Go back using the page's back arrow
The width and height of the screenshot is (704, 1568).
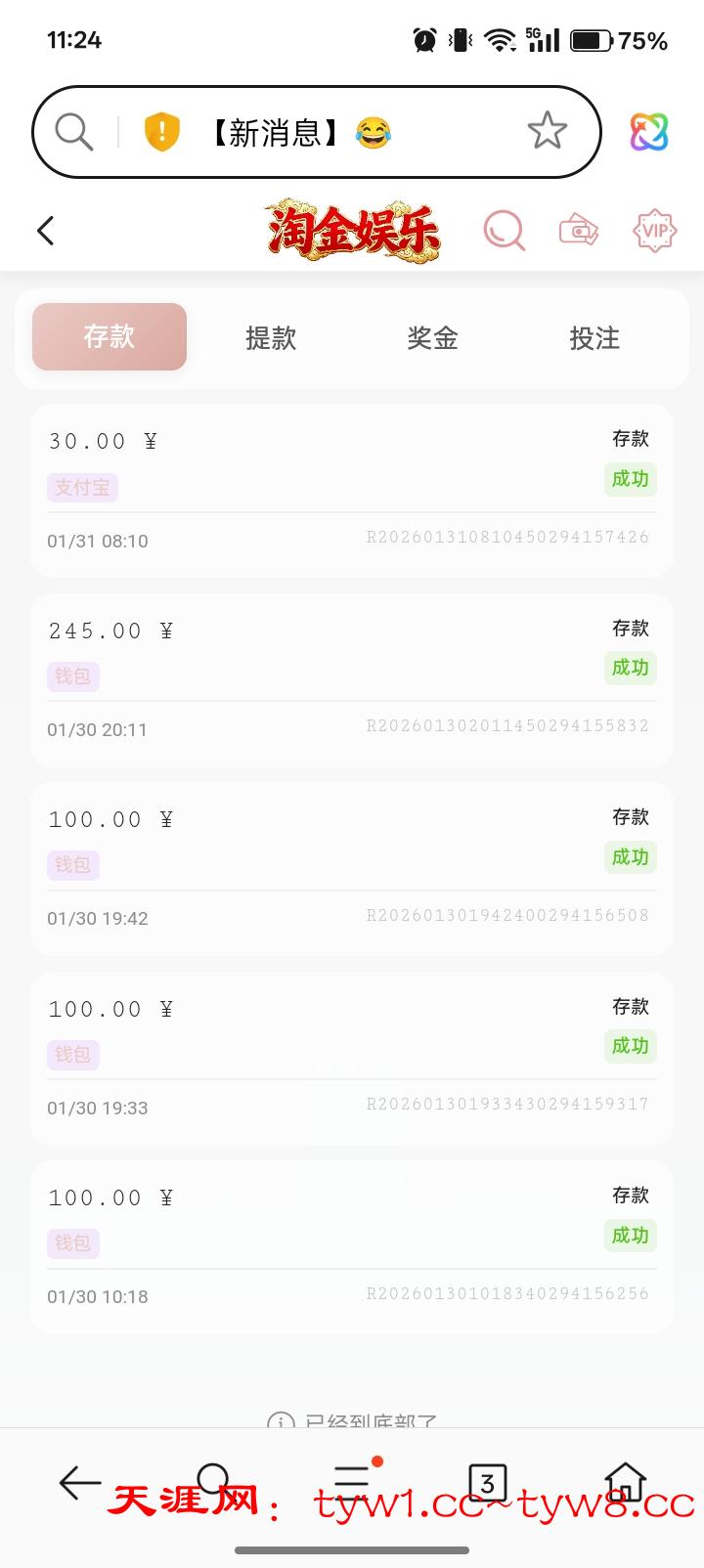[46, 232]
